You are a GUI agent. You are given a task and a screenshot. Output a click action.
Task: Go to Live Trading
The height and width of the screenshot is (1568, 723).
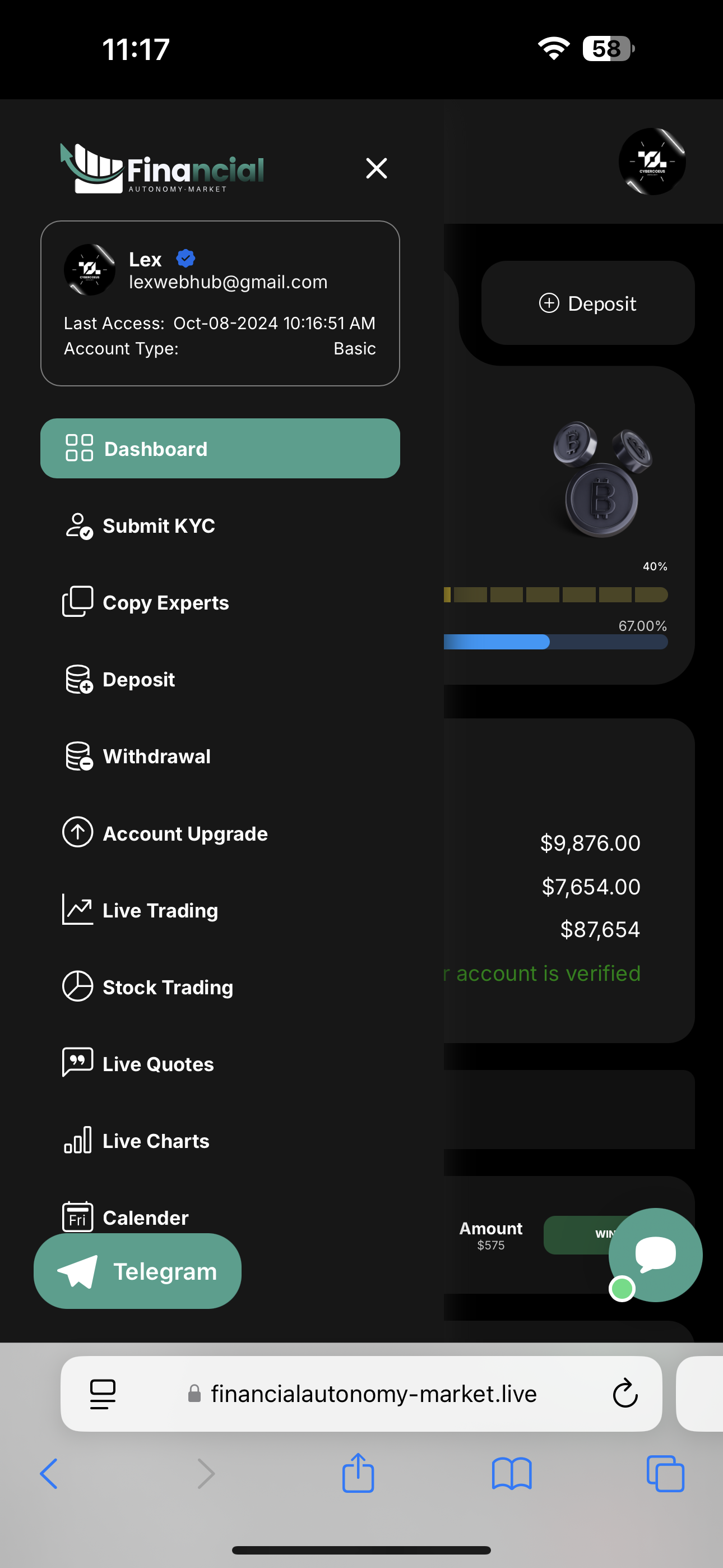coord(160,911)
